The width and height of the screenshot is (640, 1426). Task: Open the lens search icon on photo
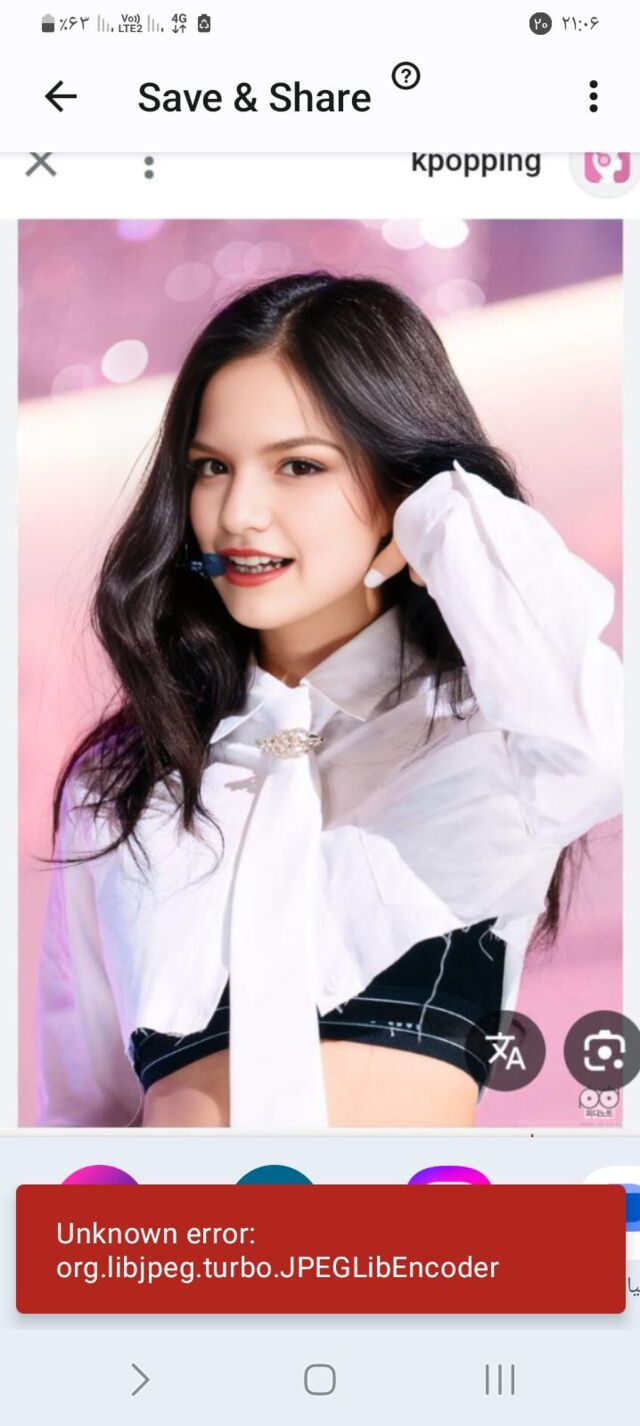click(603, 1050)
